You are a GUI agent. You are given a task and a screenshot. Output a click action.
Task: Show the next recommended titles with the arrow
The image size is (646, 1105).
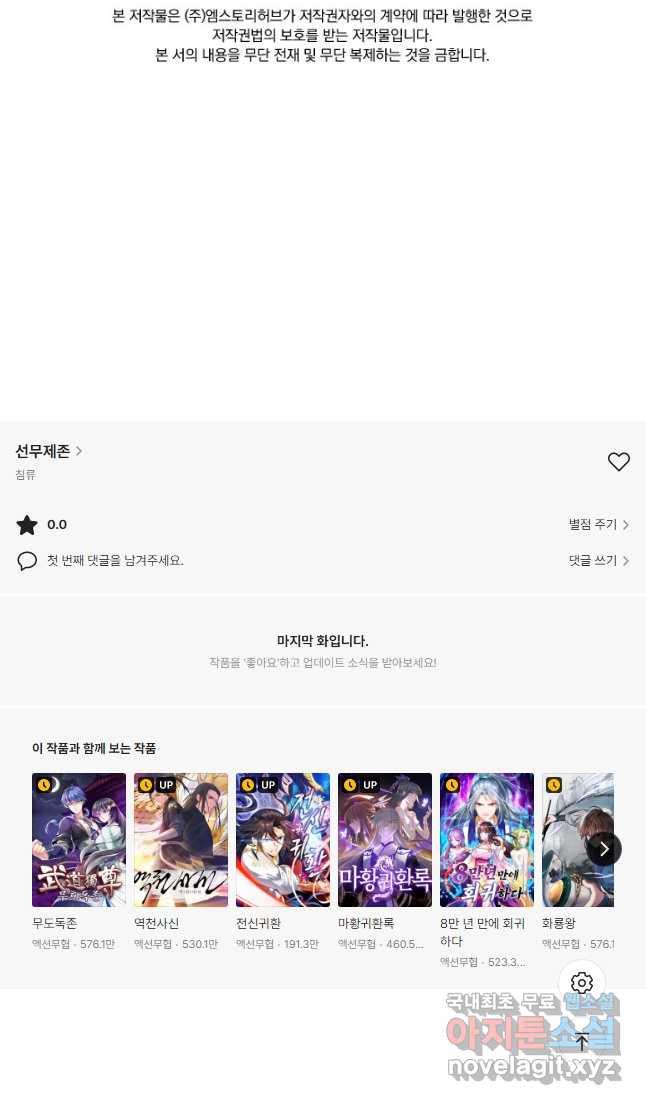click(x=604, y=849)
